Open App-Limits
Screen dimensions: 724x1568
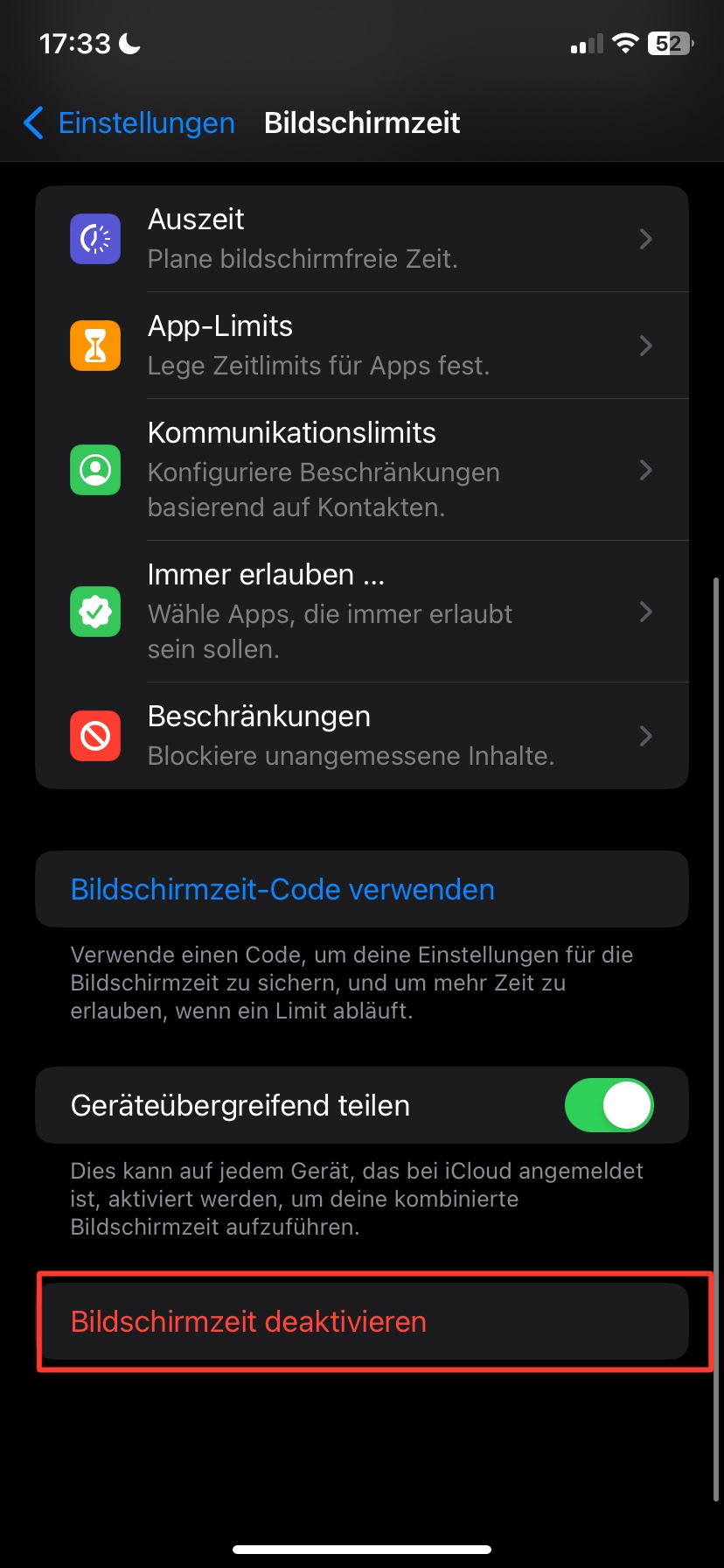point(362,346)
